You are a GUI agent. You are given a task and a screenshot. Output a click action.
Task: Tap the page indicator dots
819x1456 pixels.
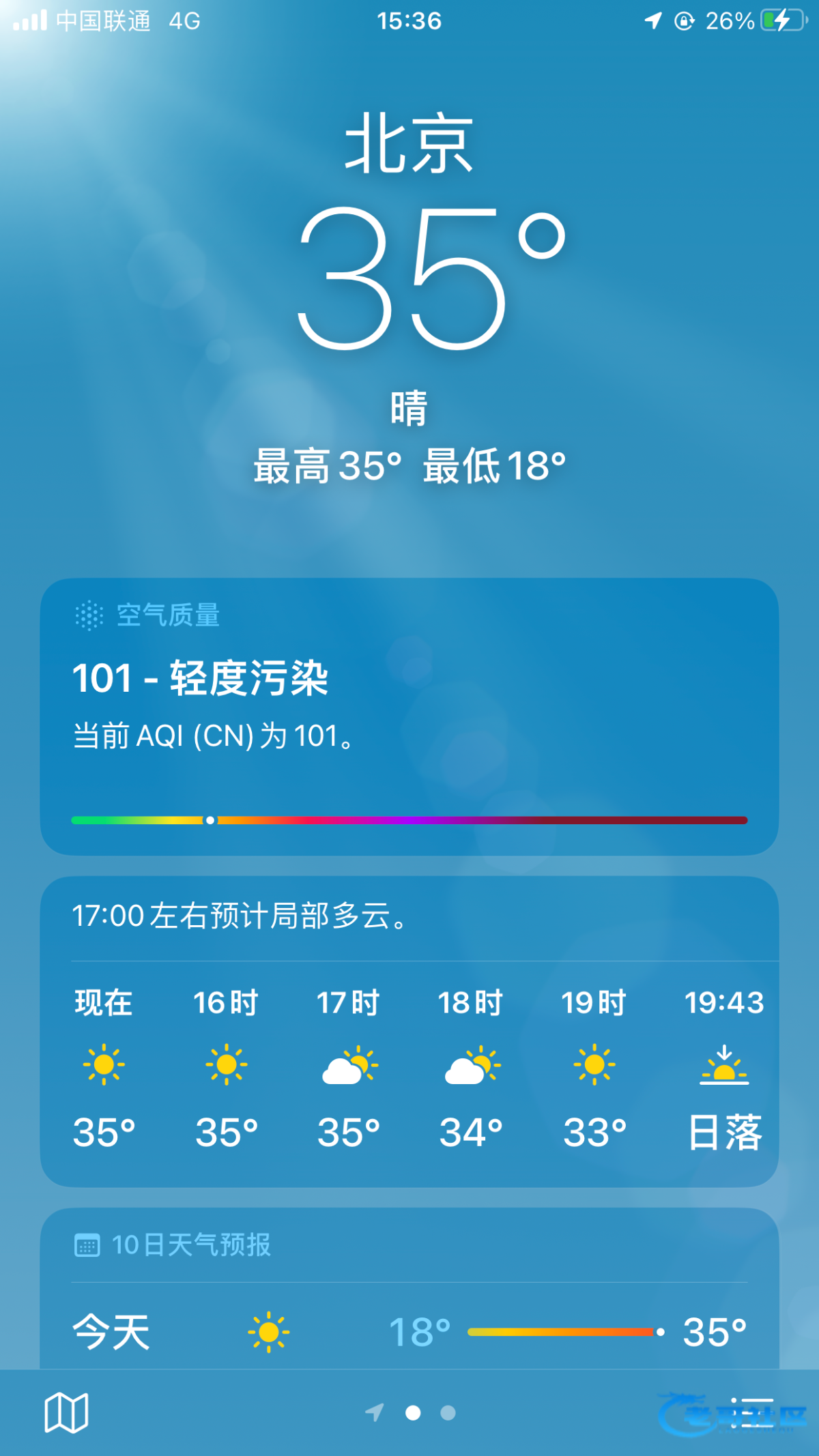click(x=410, y=1412)
